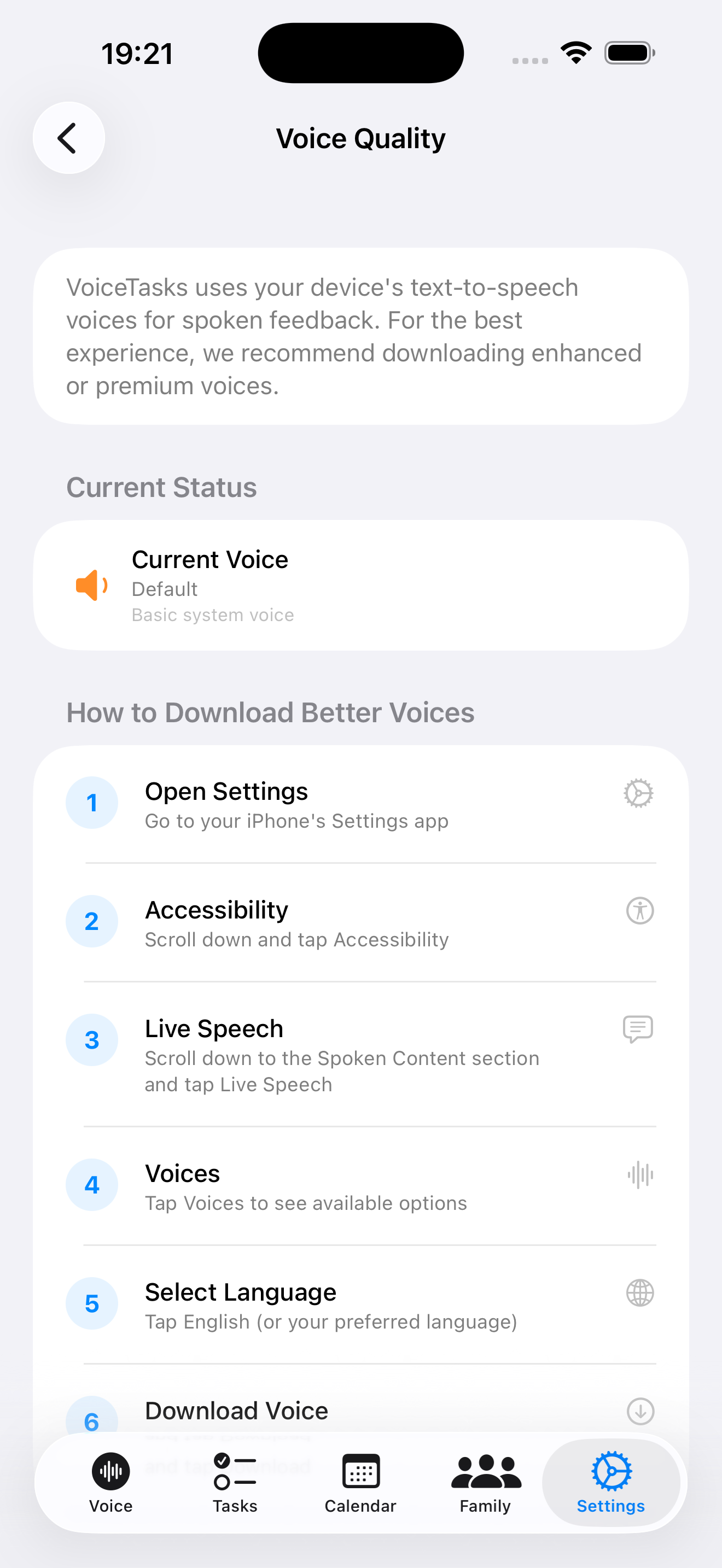Open the Voice tab in the bottom bar
Screen dimensions: 722x1568
coord(110,1484)
